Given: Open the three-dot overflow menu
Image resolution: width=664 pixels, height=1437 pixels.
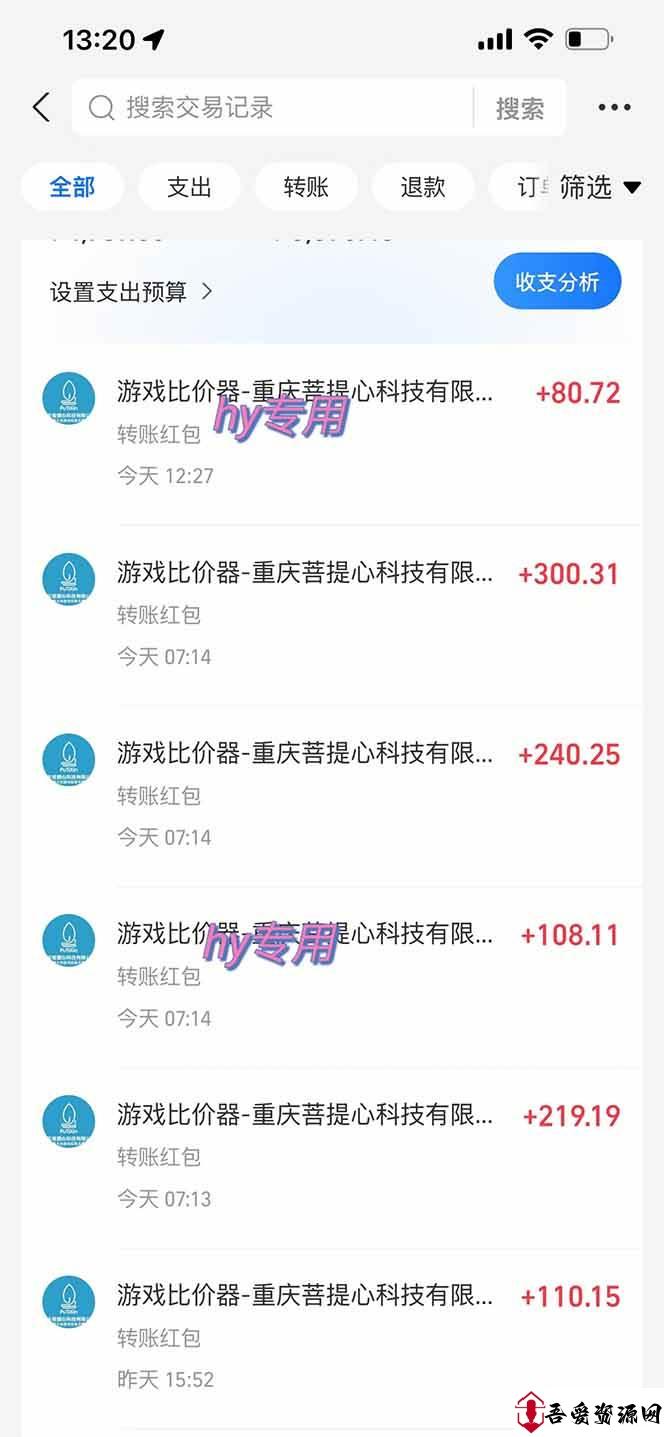Looking at the screenshot, I should coord(614,108).
